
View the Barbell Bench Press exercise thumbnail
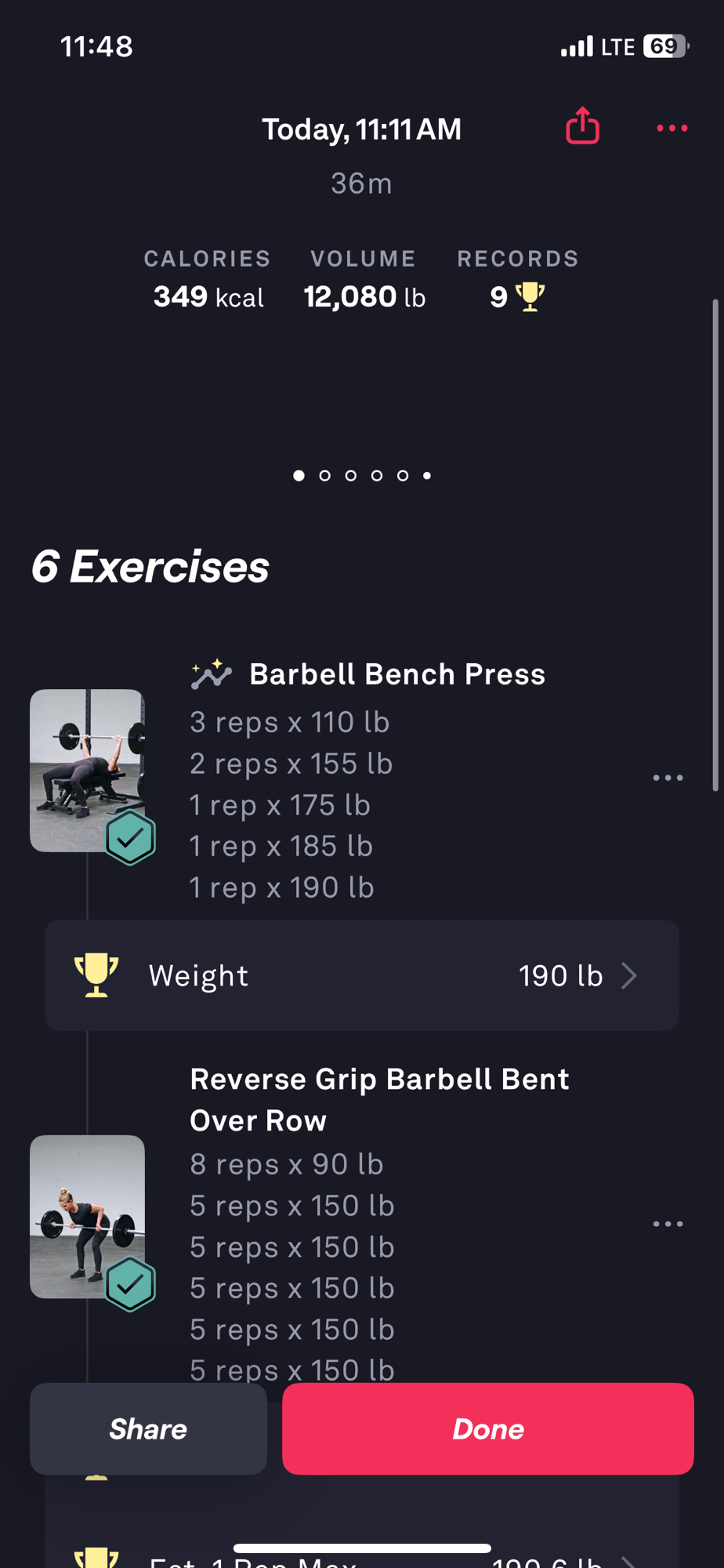click(x=87, y=770)
